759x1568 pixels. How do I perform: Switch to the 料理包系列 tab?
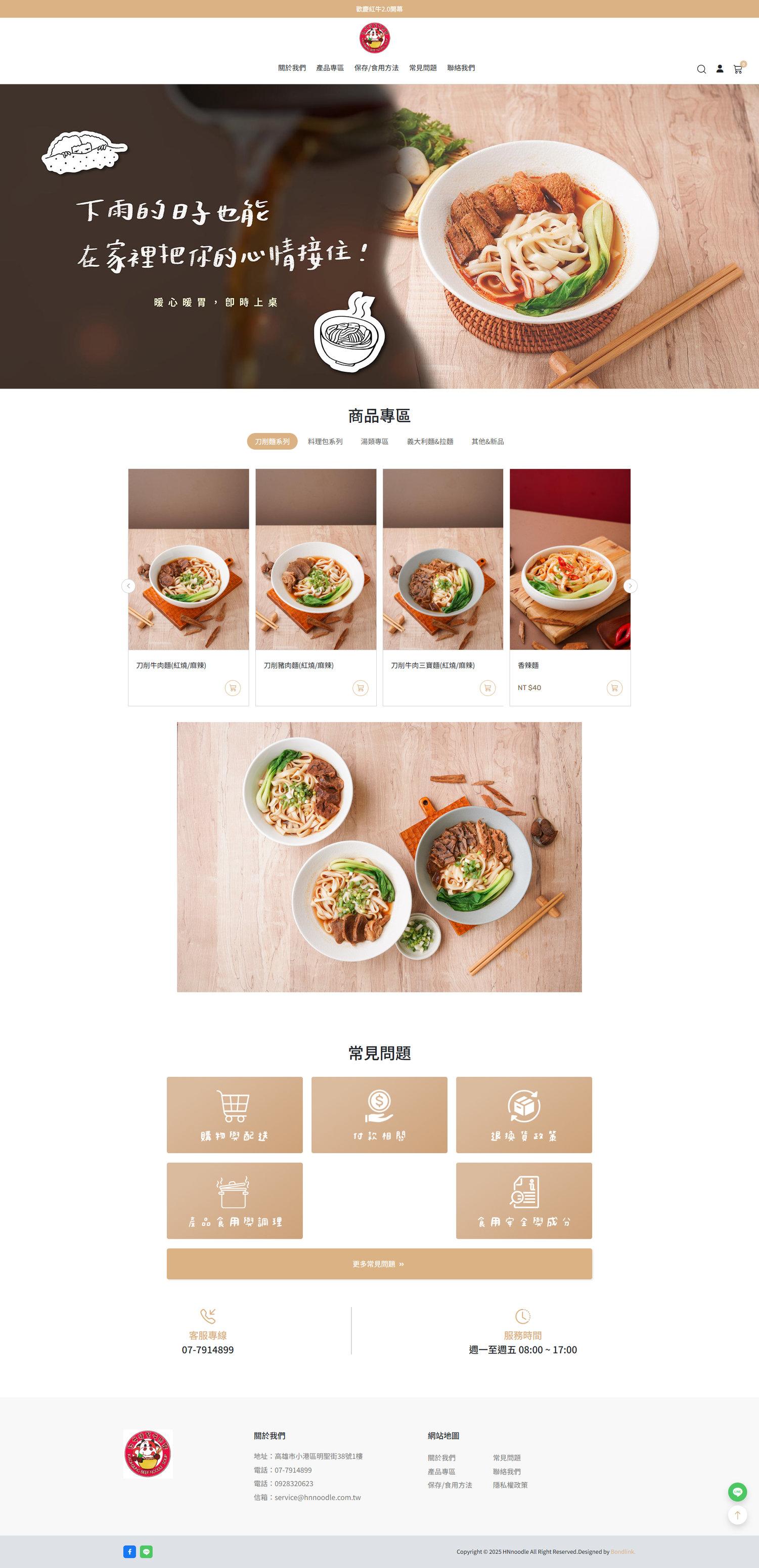325,442
